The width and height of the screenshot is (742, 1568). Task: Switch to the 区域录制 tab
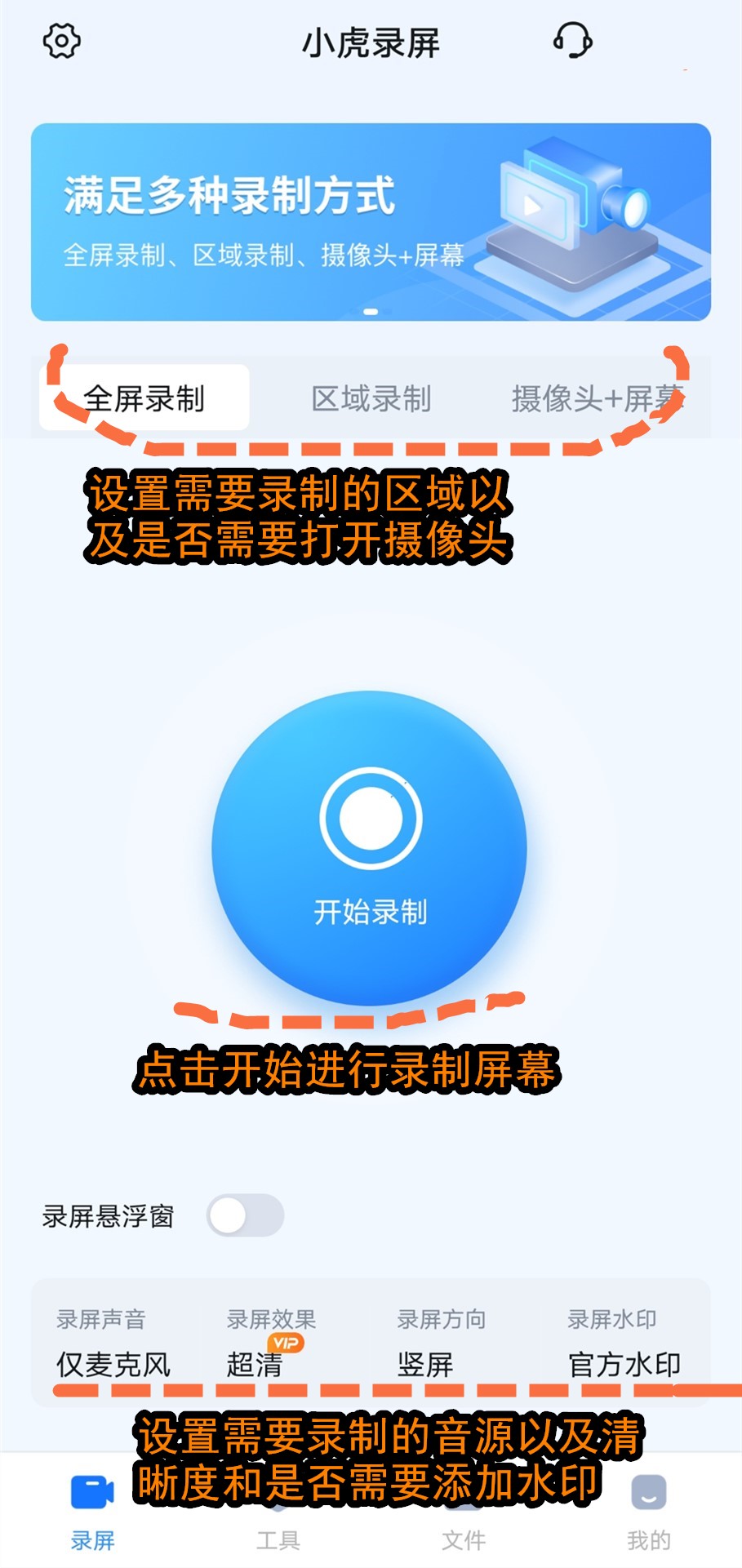(371, 398)
